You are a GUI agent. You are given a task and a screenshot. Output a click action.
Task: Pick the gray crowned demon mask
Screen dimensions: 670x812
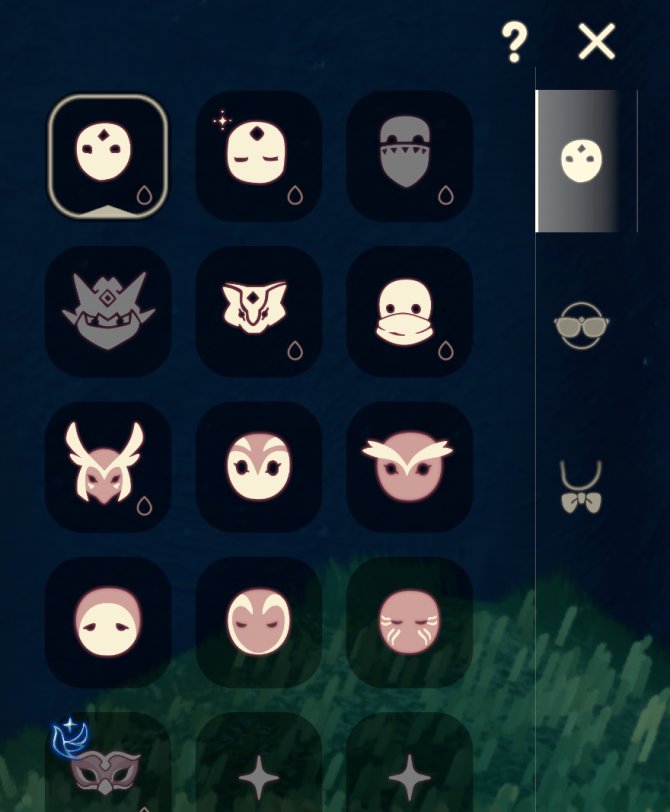[107, 311]
